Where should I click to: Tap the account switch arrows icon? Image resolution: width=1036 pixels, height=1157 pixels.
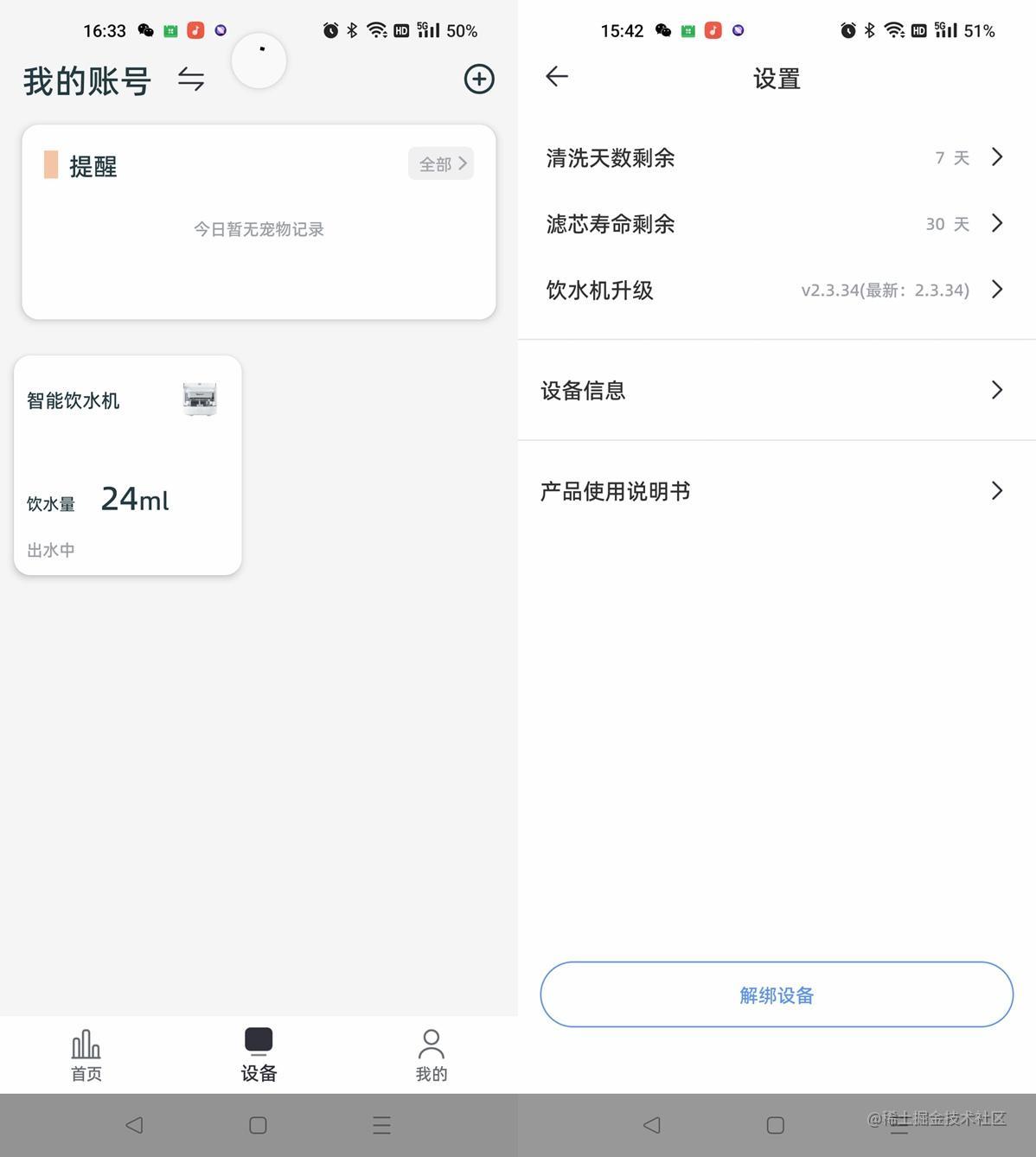point(191,80)
